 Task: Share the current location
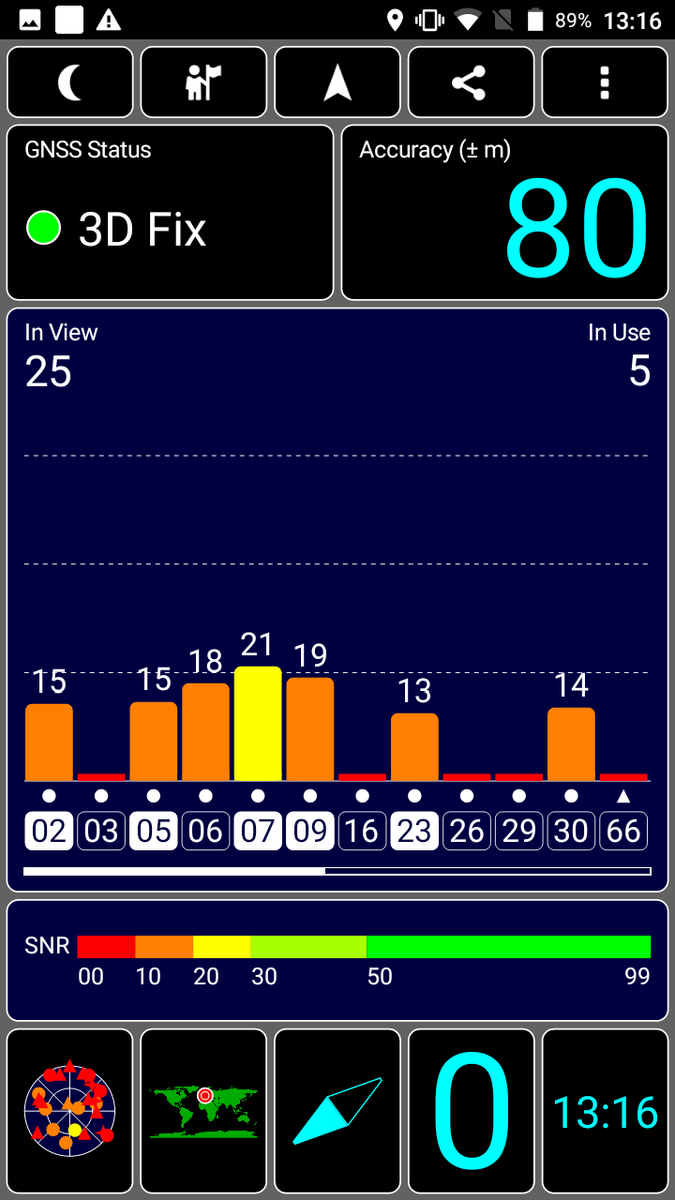click(x=471, y=83)
